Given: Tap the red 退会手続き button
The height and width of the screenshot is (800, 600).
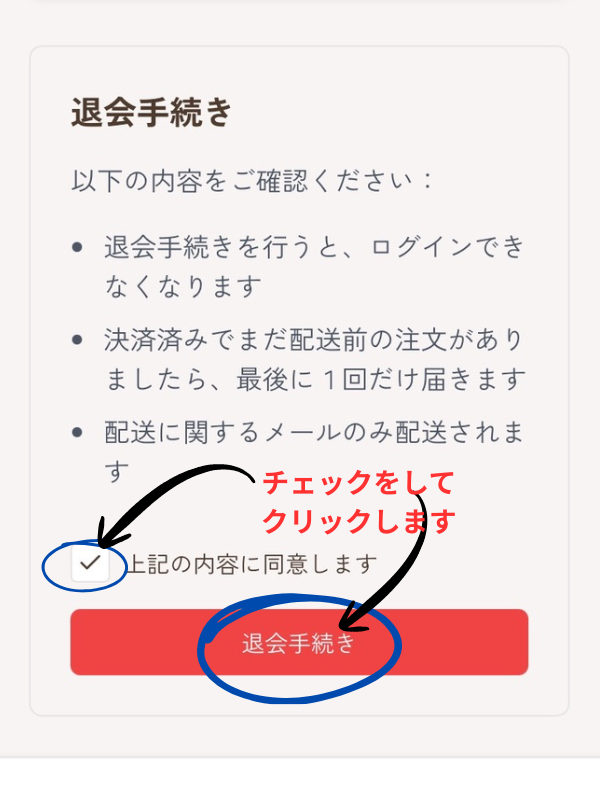Looking at the screenshot, I should click(299, 643).
